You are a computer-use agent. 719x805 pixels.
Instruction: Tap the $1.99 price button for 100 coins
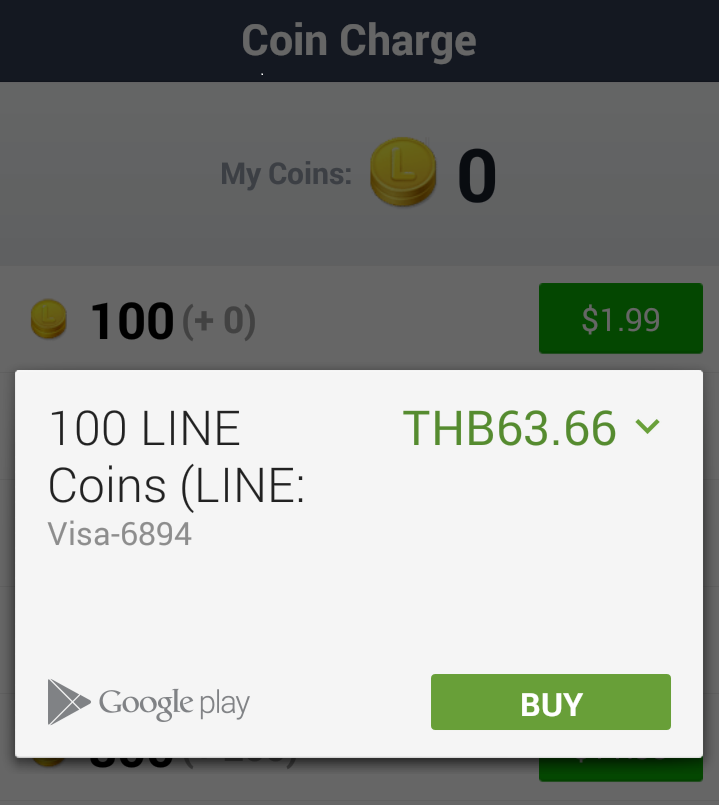coord(620,319)
